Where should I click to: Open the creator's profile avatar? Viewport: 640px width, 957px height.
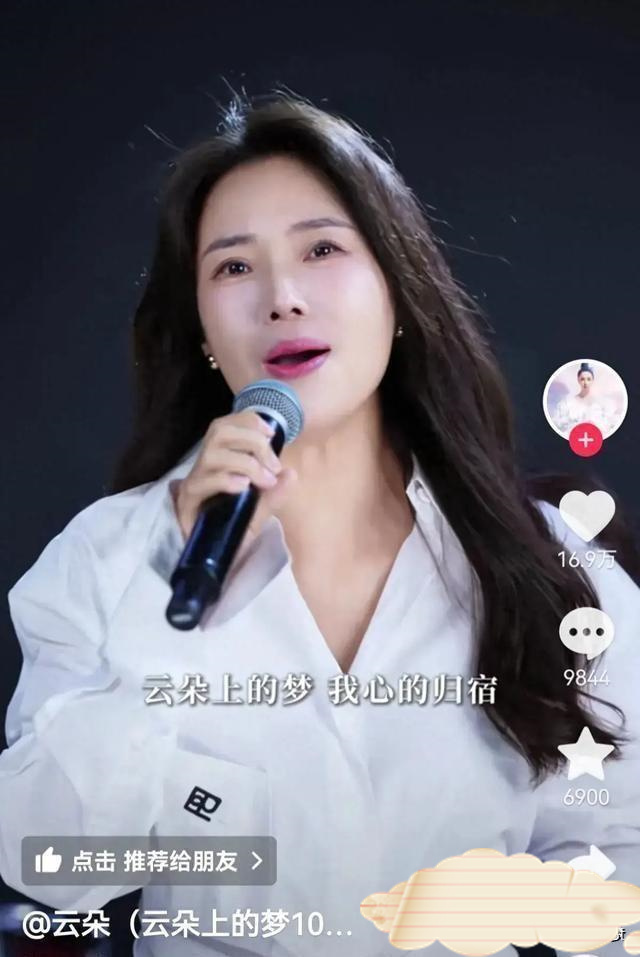click(x=585, y=398)
